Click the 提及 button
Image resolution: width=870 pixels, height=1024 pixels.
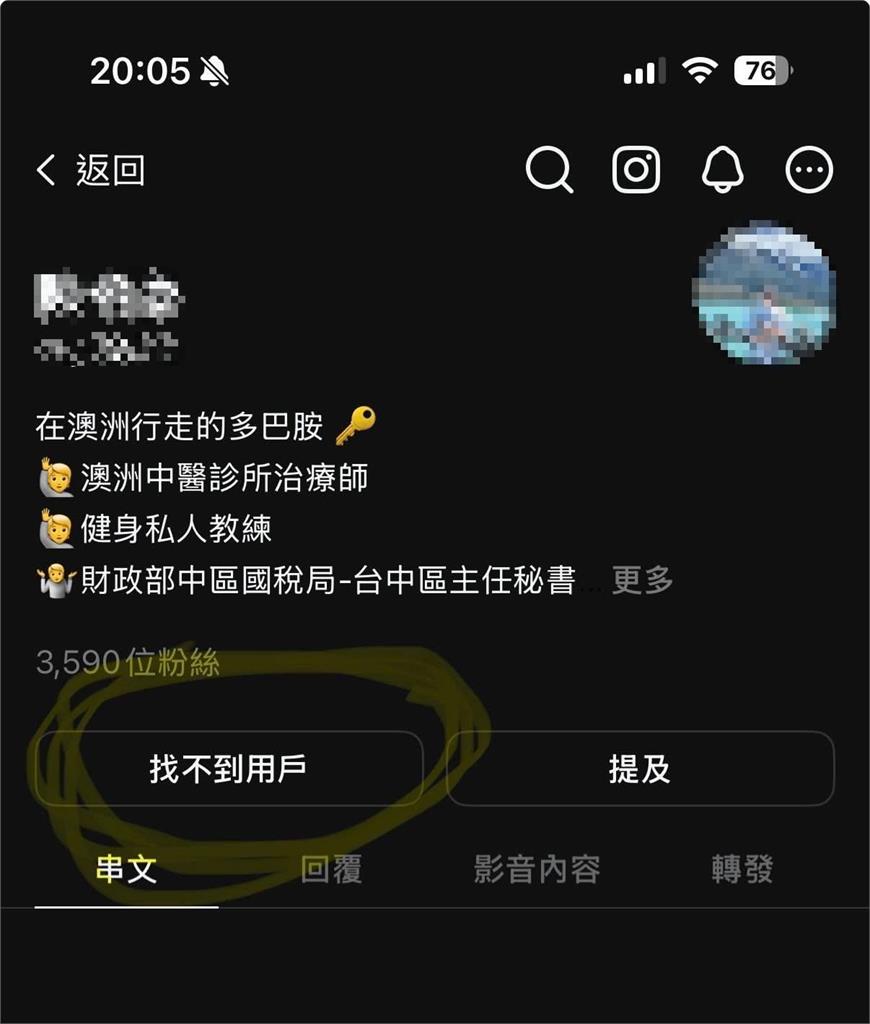(x=641, y=768)
